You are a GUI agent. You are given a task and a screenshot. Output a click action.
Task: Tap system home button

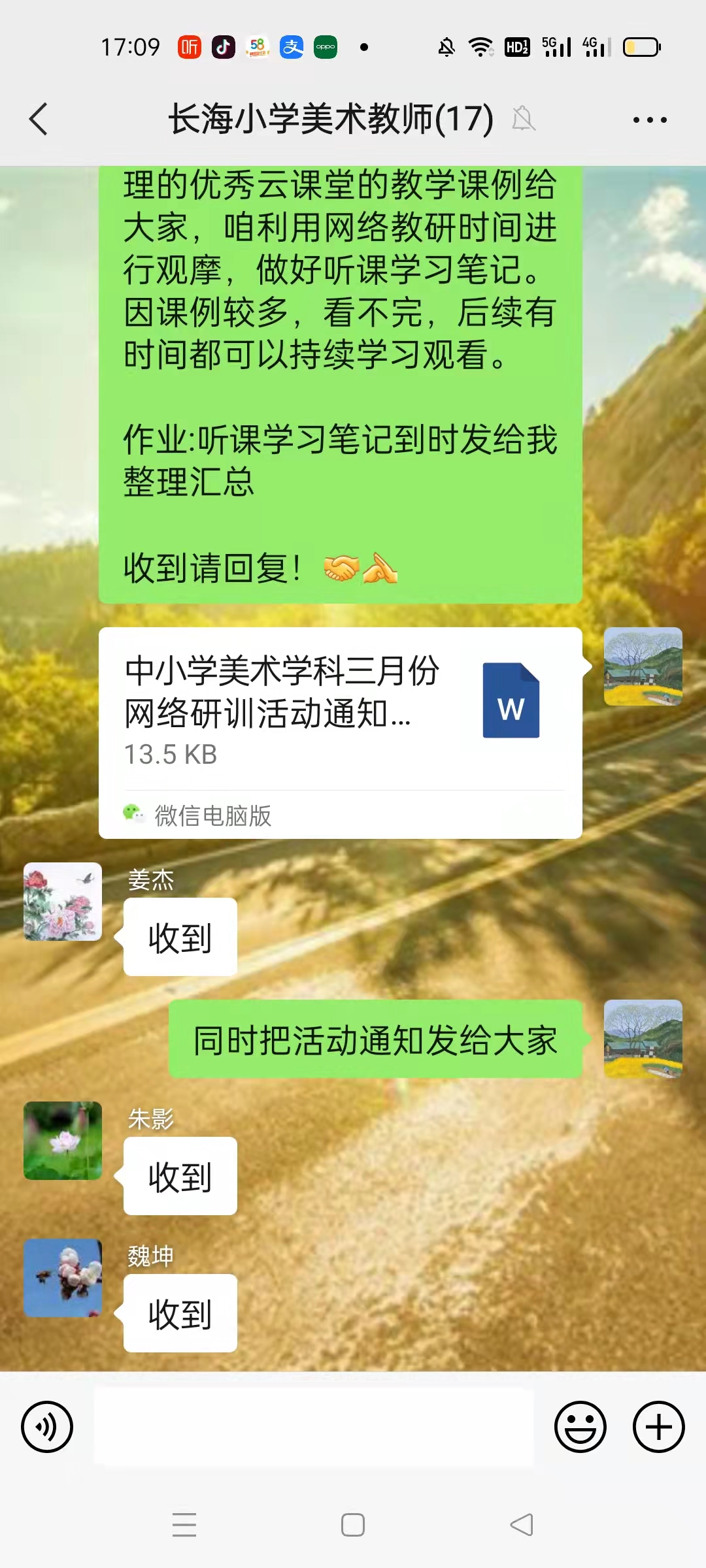[x=353, y=1525]
